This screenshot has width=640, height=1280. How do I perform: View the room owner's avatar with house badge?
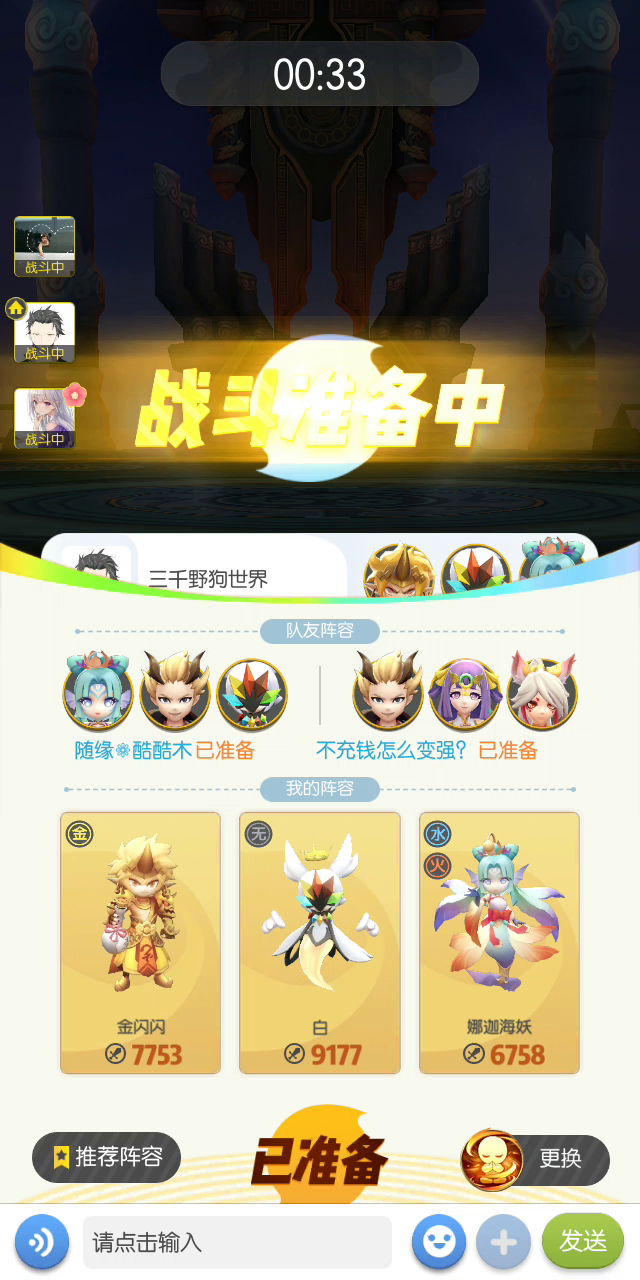(43, 332)
